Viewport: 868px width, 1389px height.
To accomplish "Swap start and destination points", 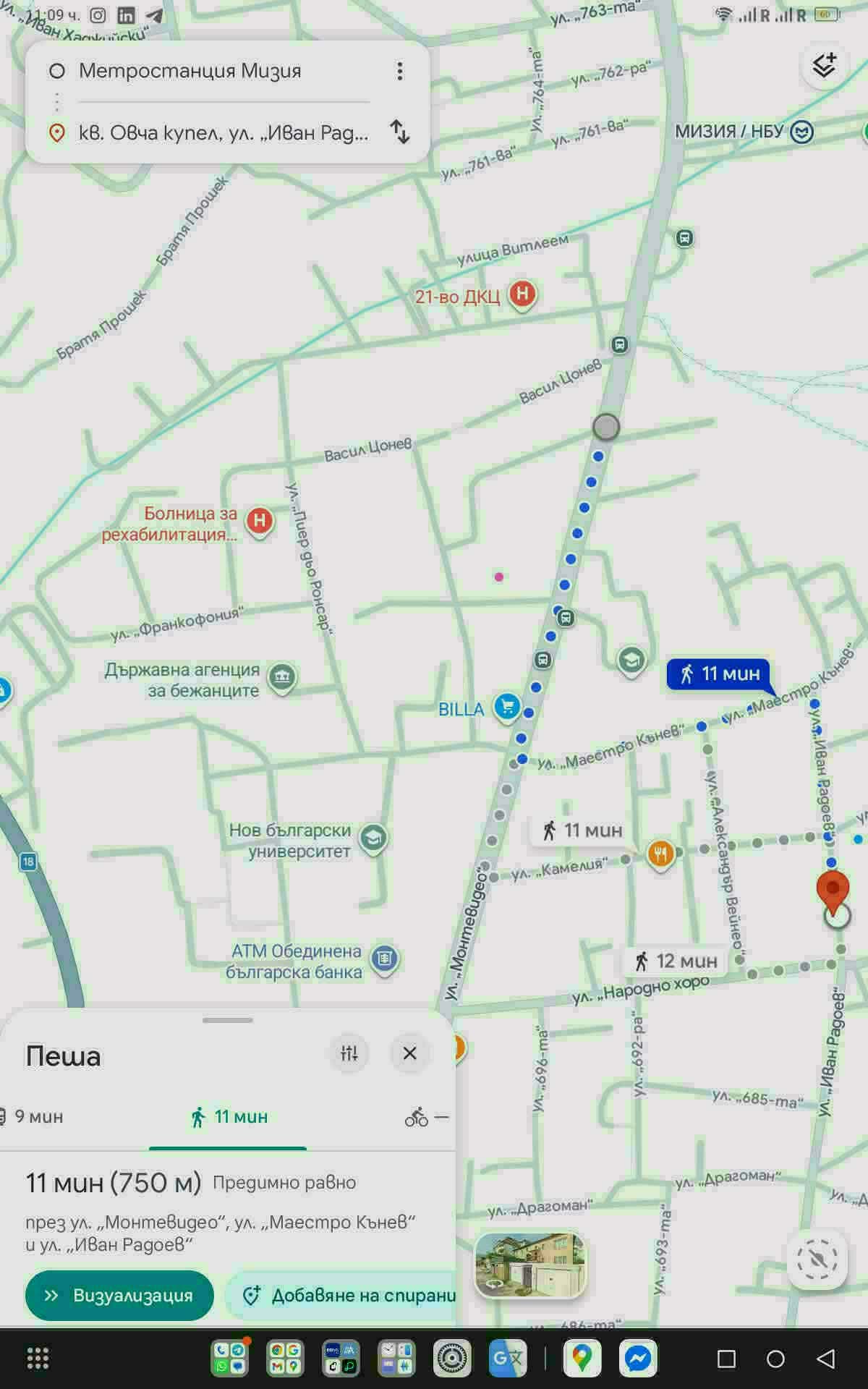I will coord(400,132).
